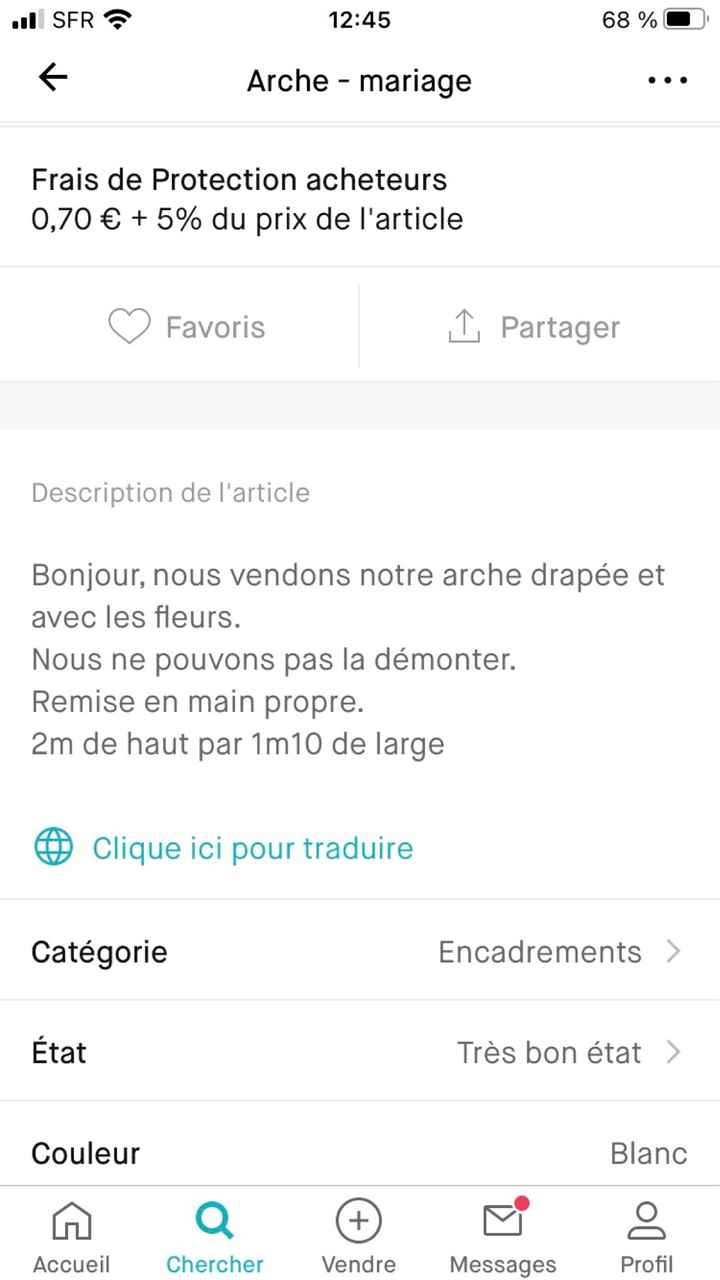Select the Chercher tab
This screenshot has height=1280, width=720.
(x=215, y=1237)
